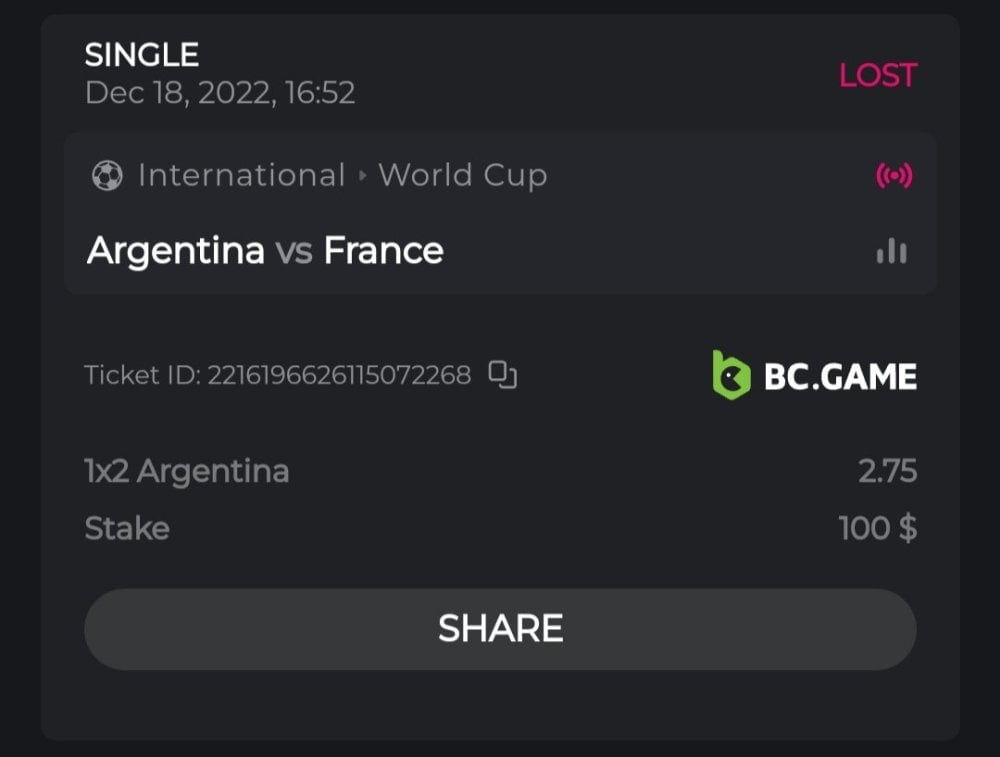Open the Argentina vs France match
The height and width of the screenshot is (757, 1000).
[x=265, y=250]
